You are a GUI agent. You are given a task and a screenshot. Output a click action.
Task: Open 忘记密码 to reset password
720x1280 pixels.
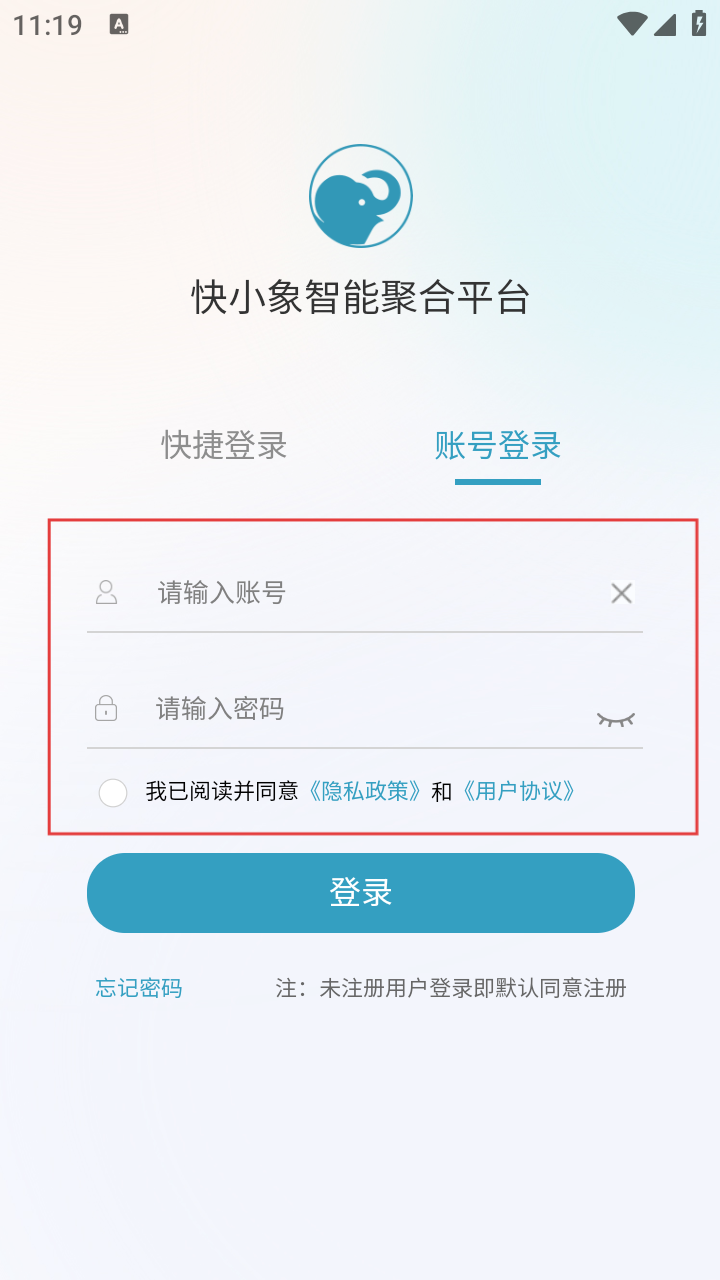click(x=139, y=989)
